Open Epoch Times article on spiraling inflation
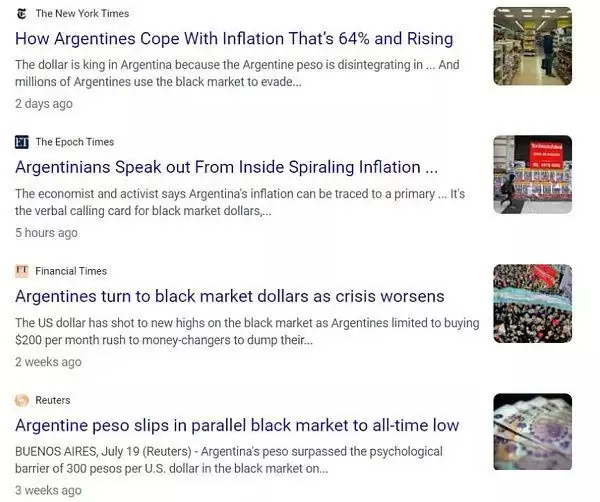Screen dimensions: 600x502 (x=226, y=167)
